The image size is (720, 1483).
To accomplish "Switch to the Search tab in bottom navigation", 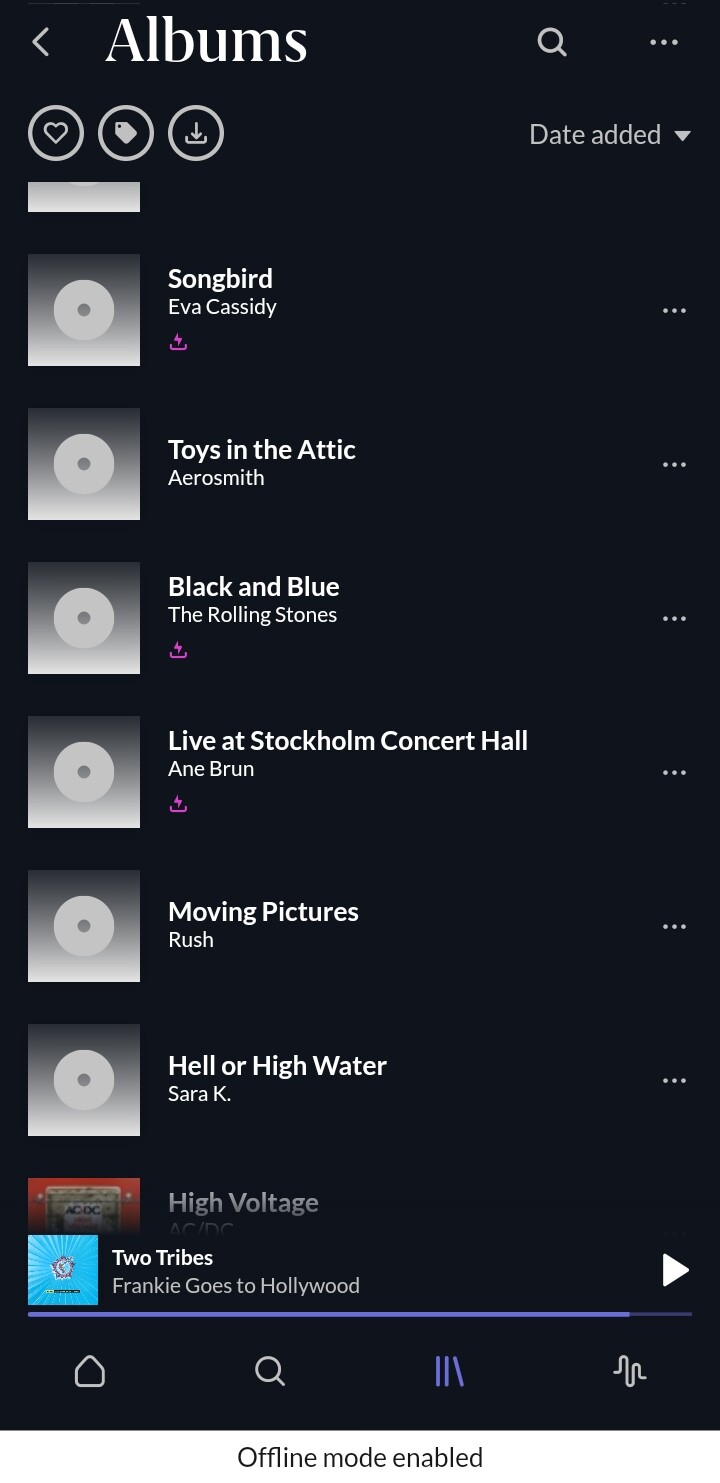I will (x=270, y=1370).
